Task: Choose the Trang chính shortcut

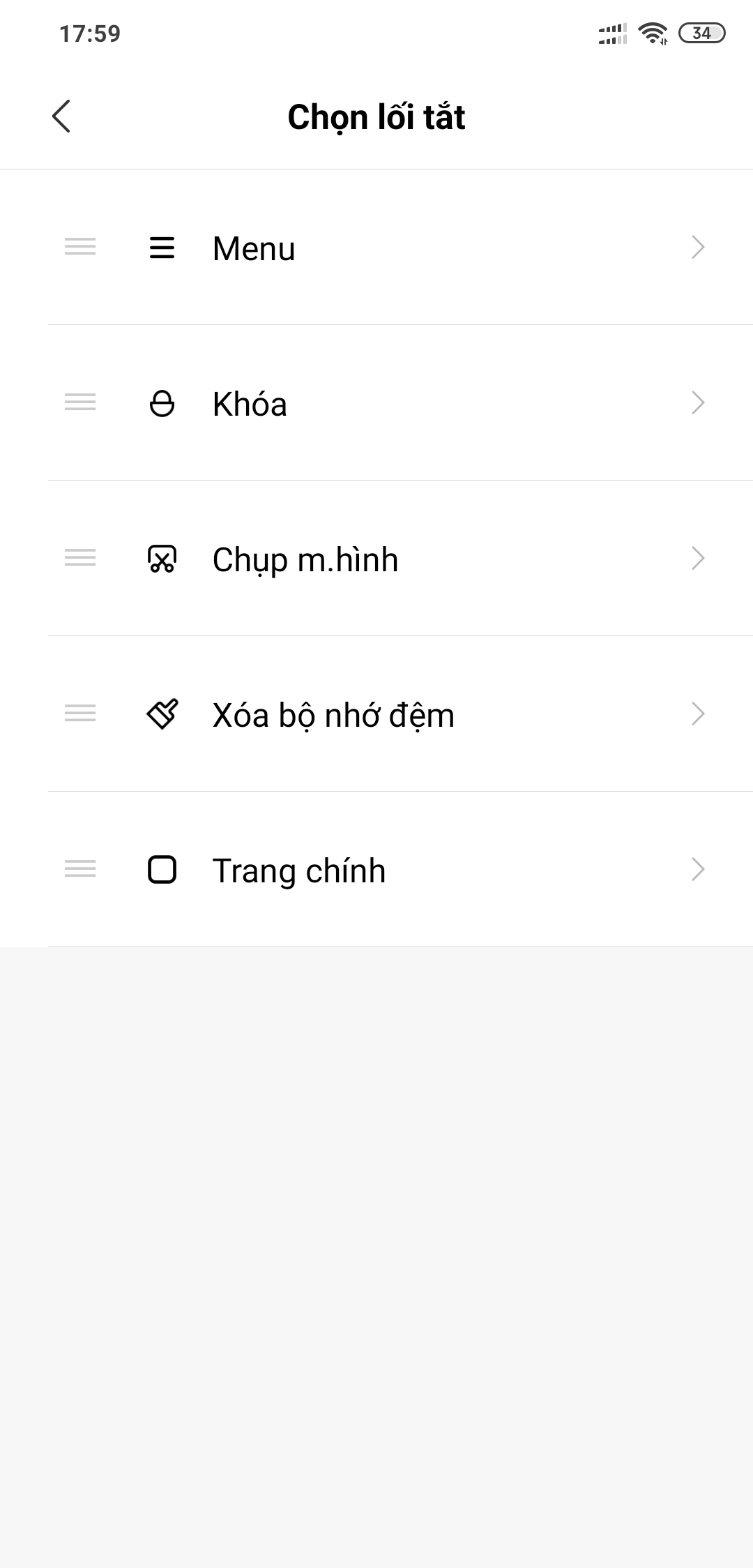Action: coord(376,870)
